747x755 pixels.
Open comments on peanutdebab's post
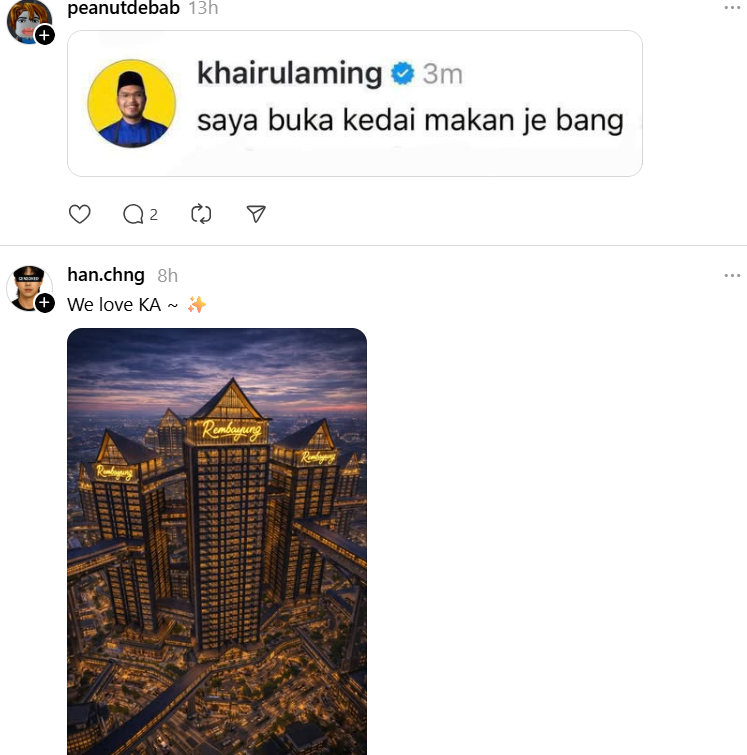134,214
